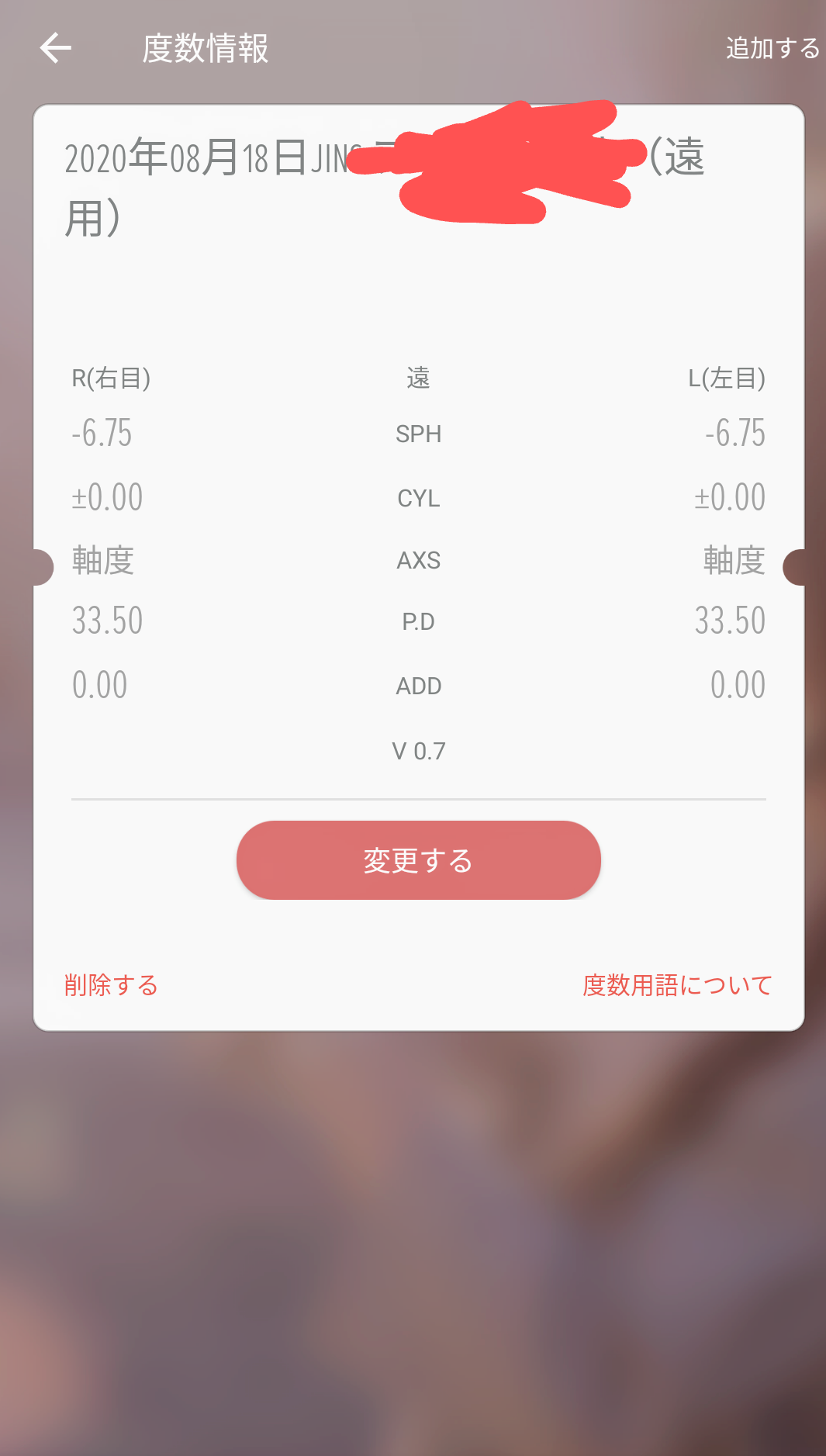Go back using the arrow icon
This screenshot has width=826, height=1456.
[x=56, y=48]
